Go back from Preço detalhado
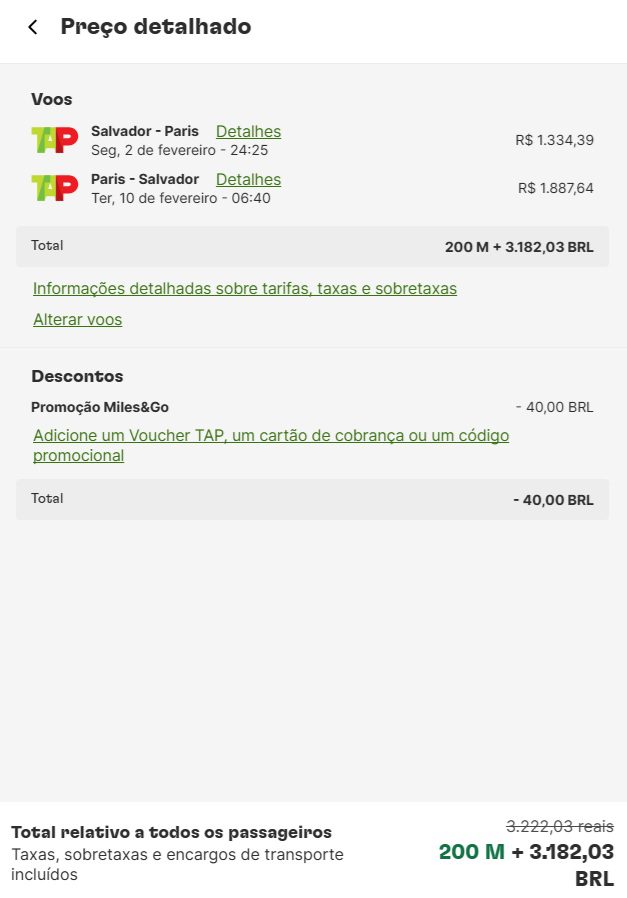 tap(33, 28)
